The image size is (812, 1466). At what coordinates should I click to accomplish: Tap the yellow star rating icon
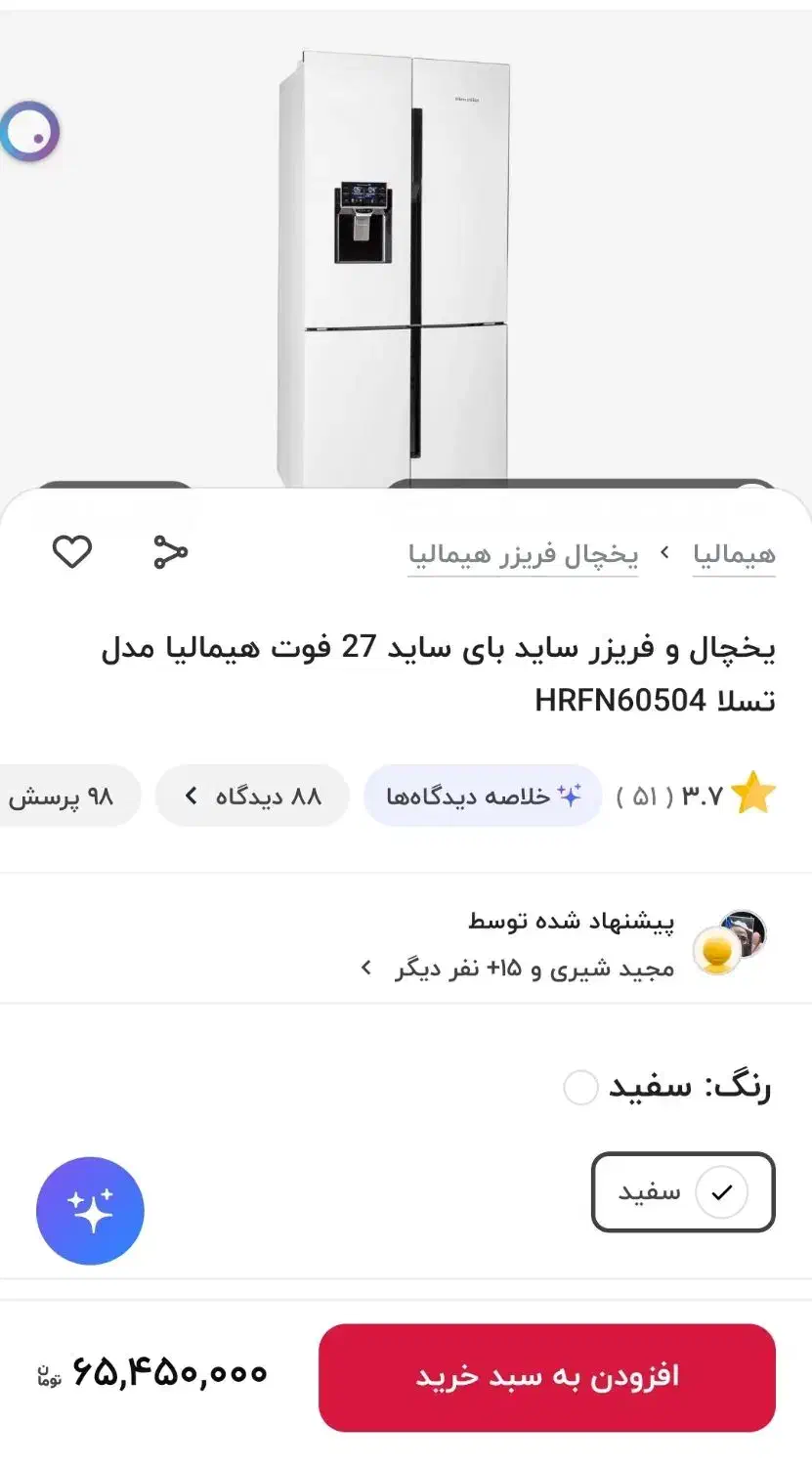point(753,795)
